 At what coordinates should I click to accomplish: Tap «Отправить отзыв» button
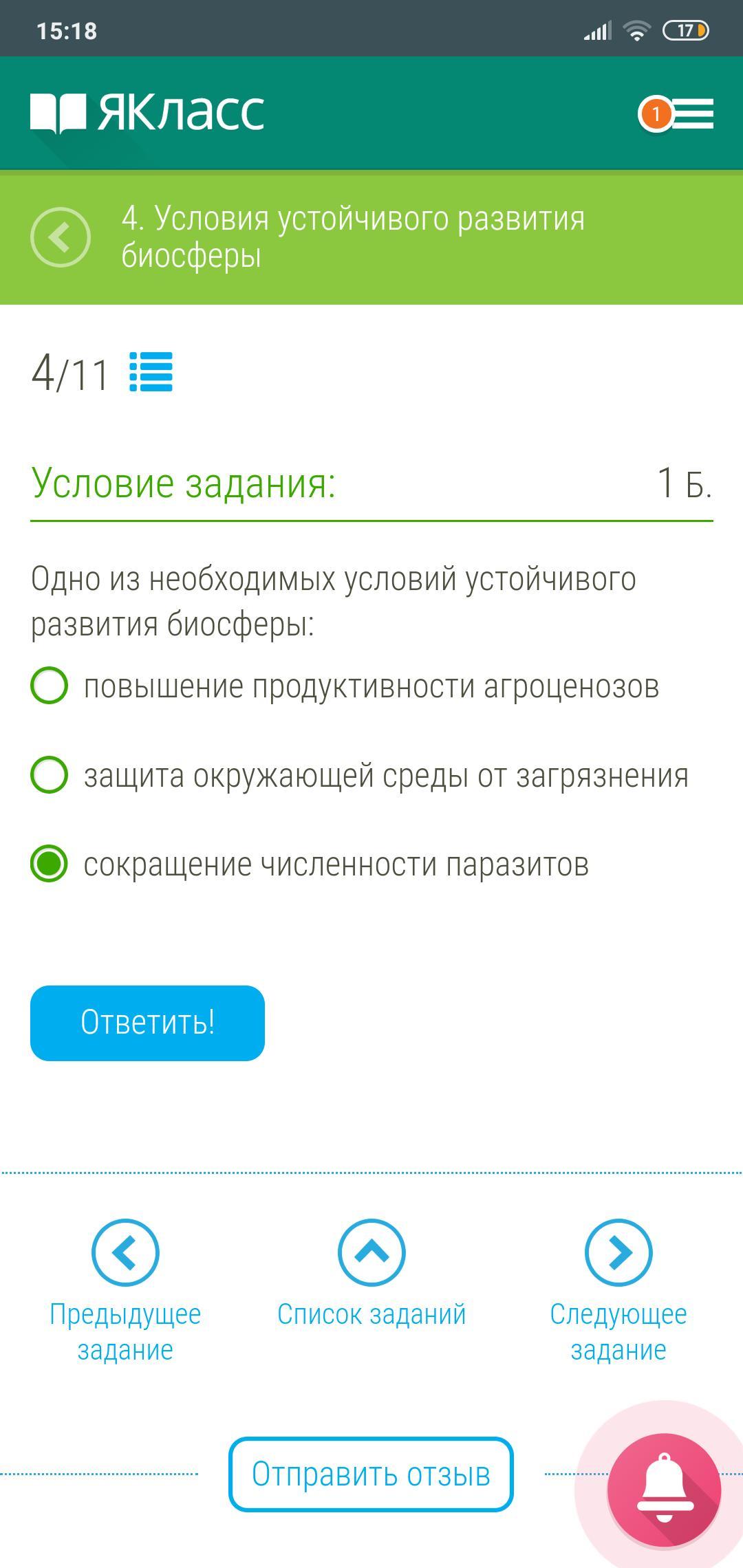point(371,1474)
